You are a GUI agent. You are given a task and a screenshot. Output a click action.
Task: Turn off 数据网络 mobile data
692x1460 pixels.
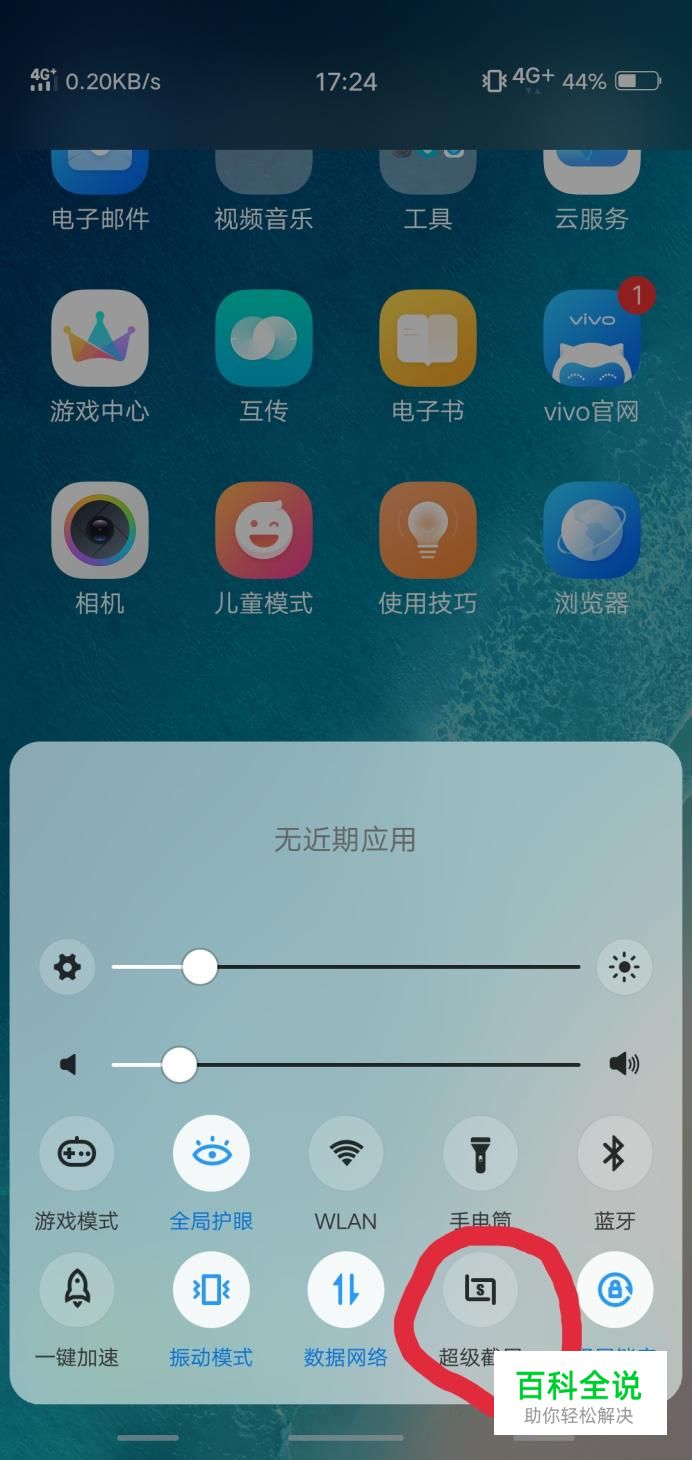click(346, 1290)
